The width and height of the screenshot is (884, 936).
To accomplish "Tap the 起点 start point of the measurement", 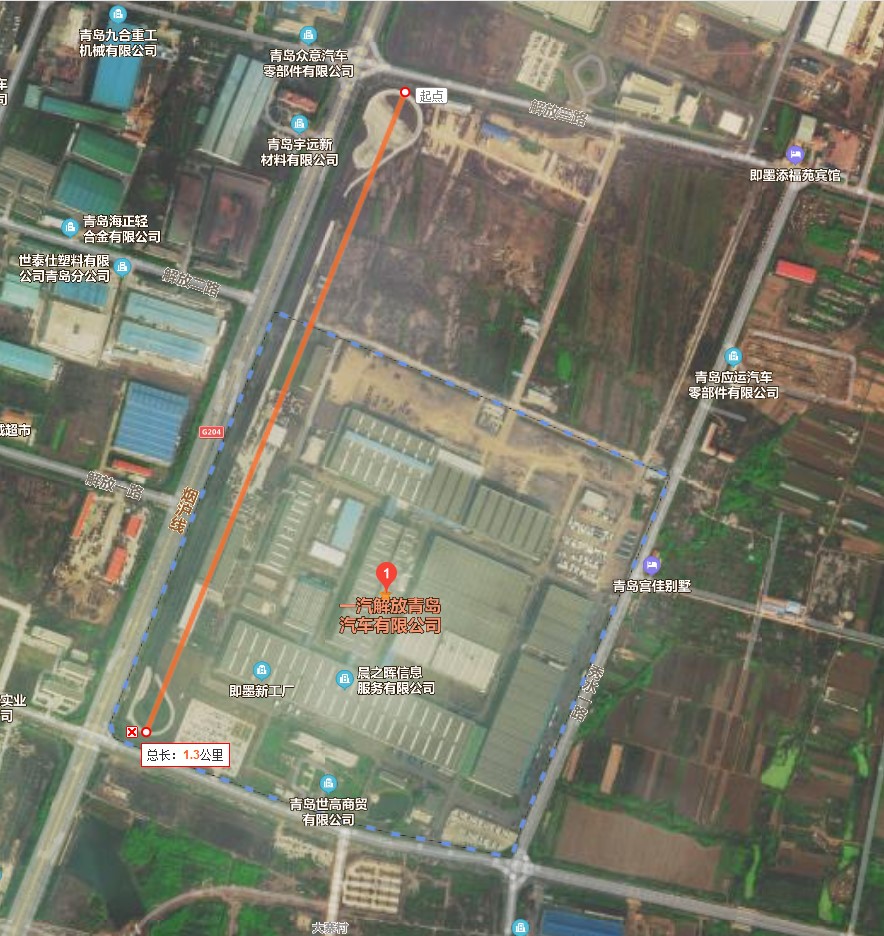I will coord(405,93).
